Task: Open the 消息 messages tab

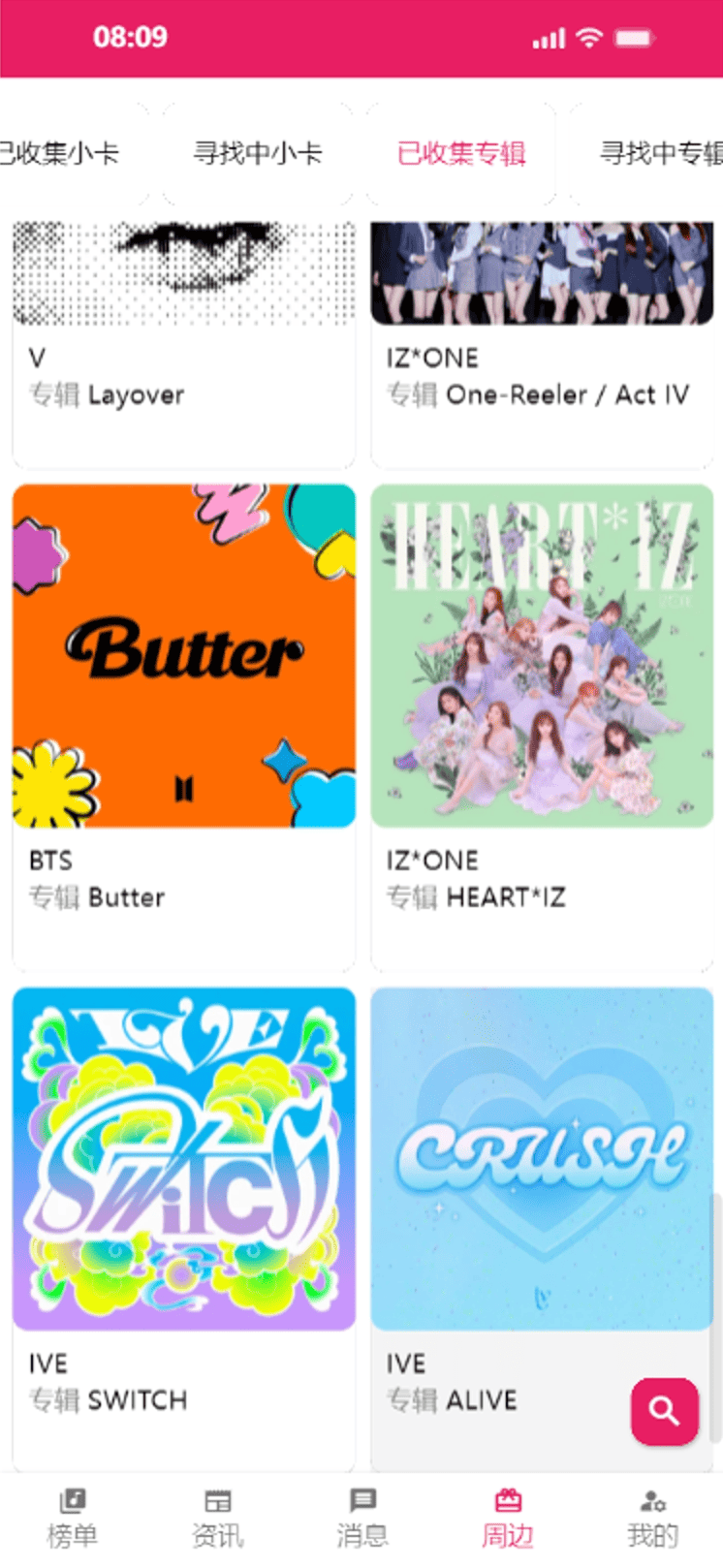Action: pos(362,1519)
